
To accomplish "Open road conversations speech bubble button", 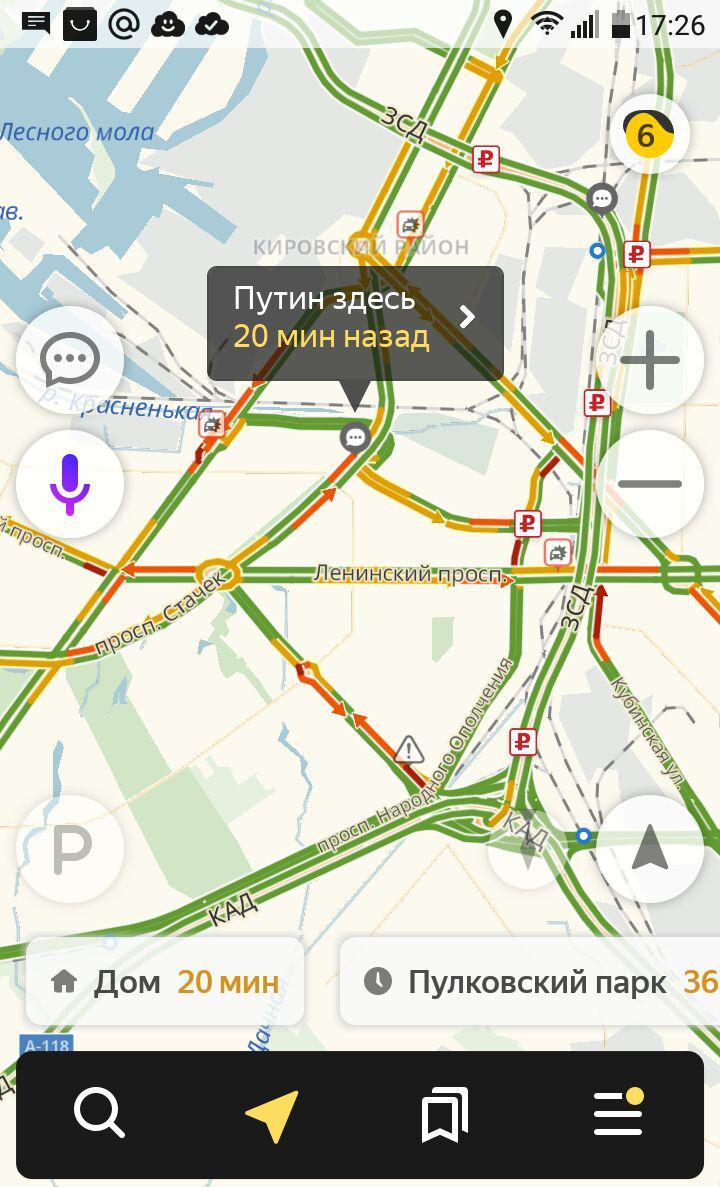I will [x=70, y=360].
